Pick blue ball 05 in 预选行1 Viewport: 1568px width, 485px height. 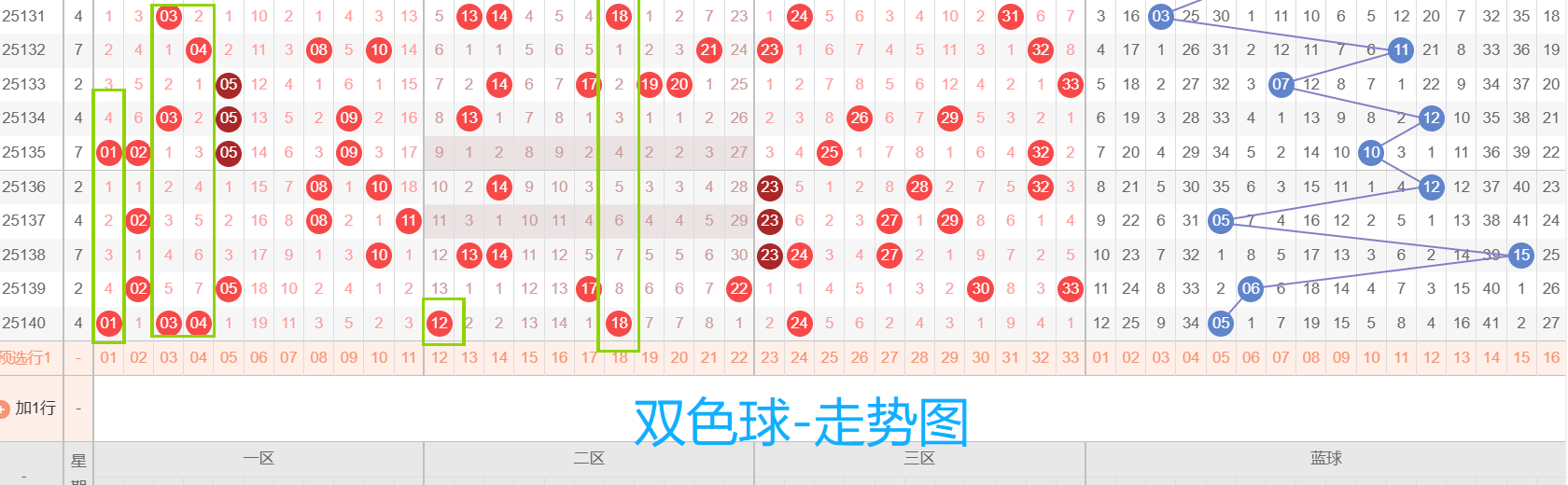tap(1221, 357)
